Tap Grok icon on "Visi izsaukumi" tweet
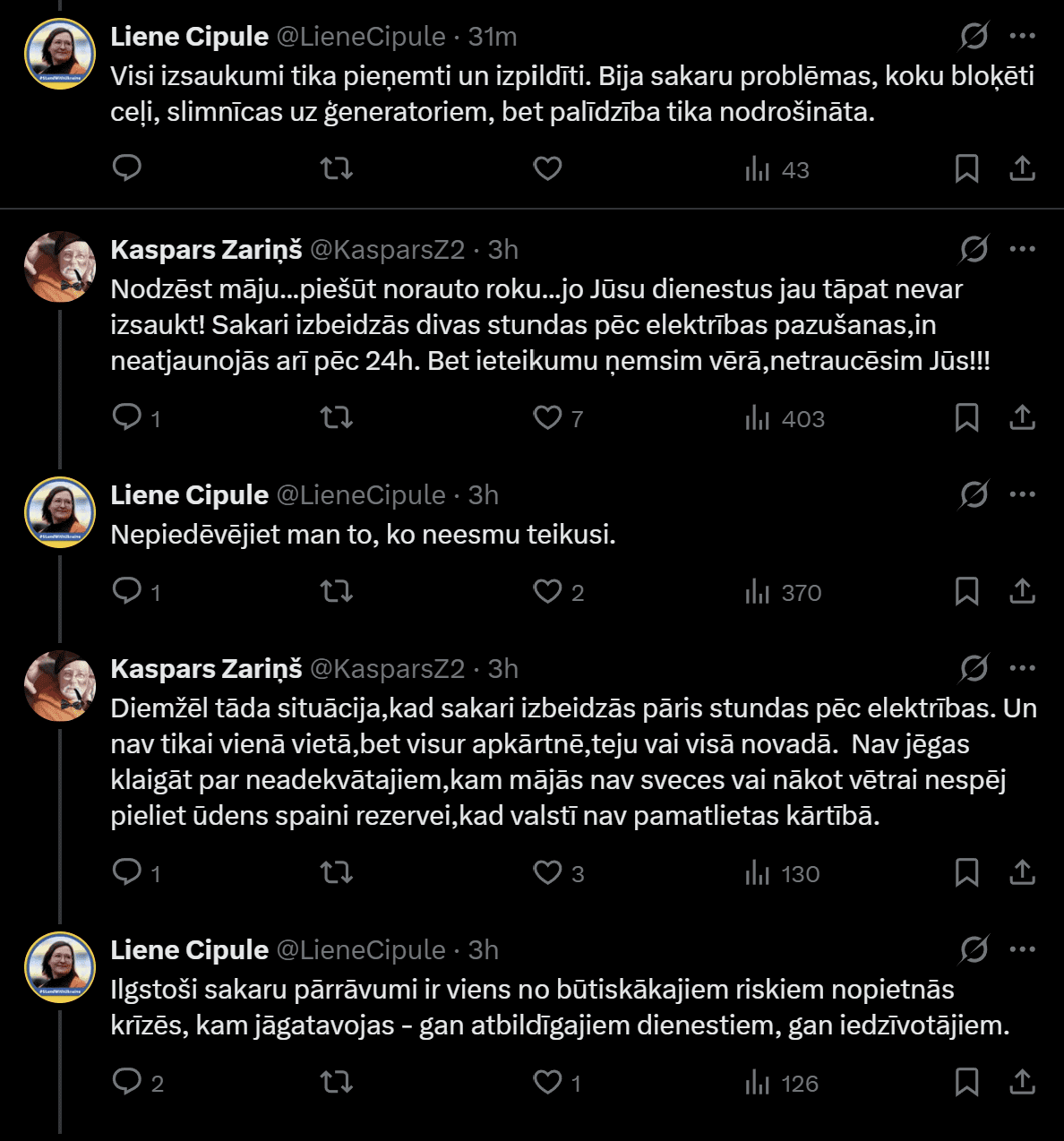The height and width of the screenshot is (1141, 1064). [974, 36]
